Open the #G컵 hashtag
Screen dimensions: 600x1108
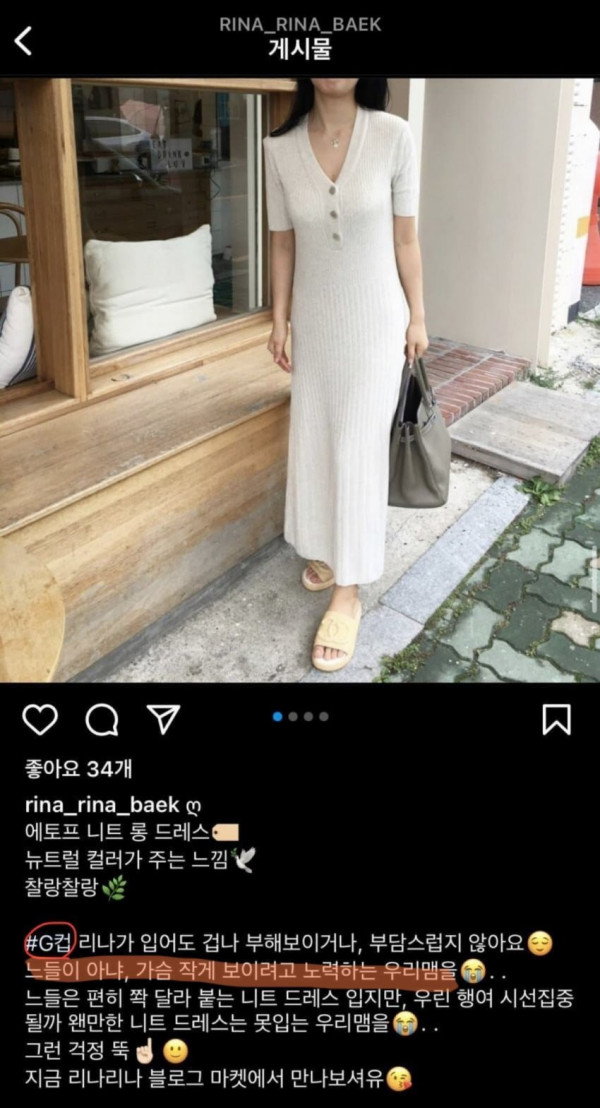50,942
